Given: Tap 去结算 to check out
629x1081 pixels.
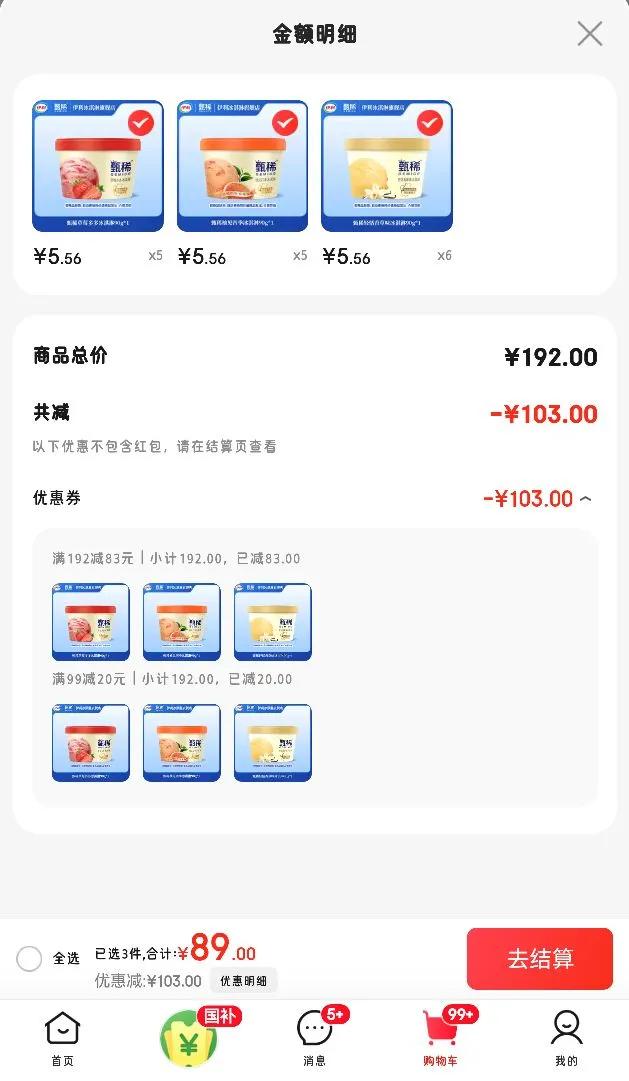Looking at the screenshot, I should tap(539, 958).
